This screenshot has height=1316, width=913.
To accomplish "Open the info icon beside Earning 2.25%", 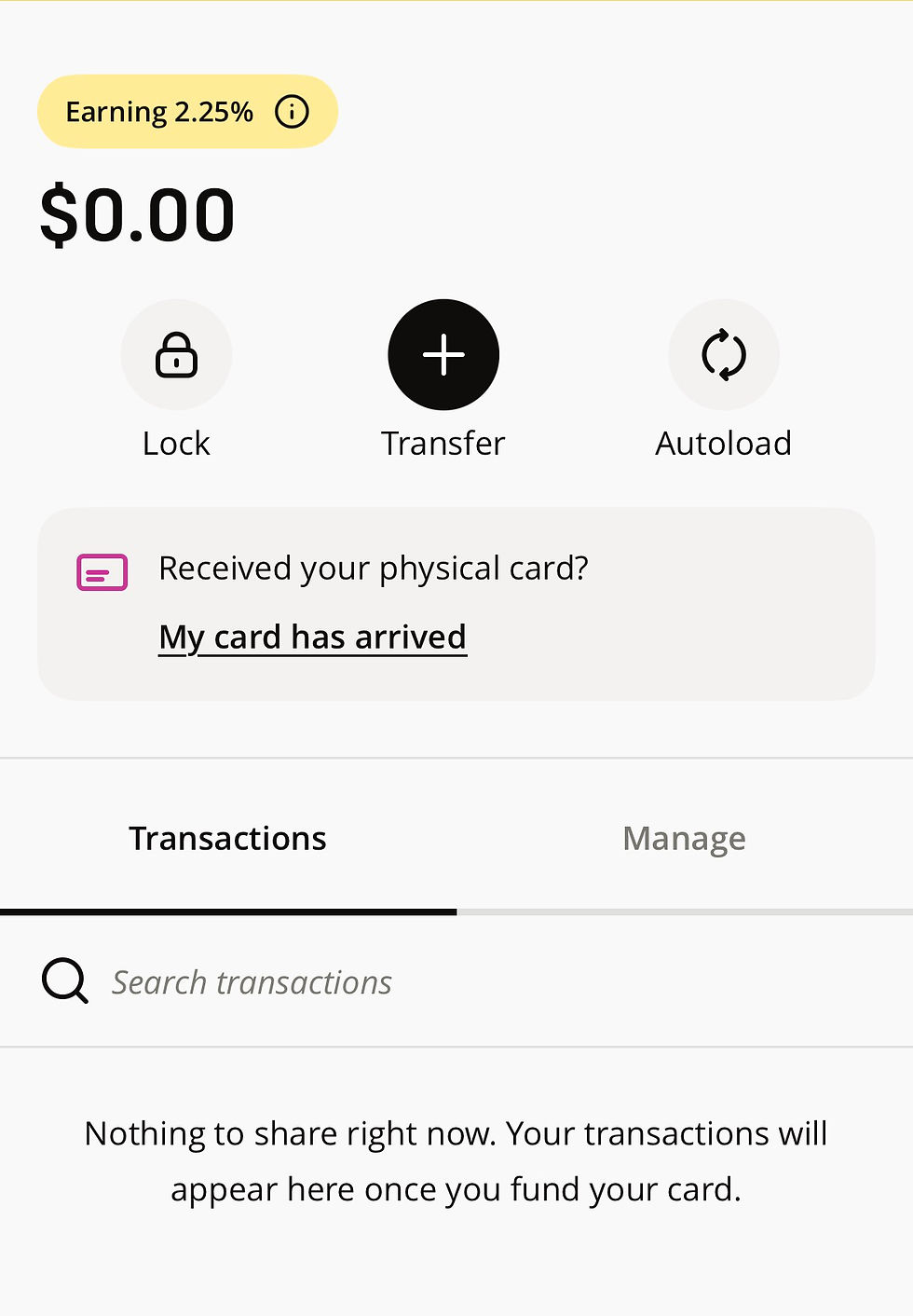I will click(x=292, y=112).
